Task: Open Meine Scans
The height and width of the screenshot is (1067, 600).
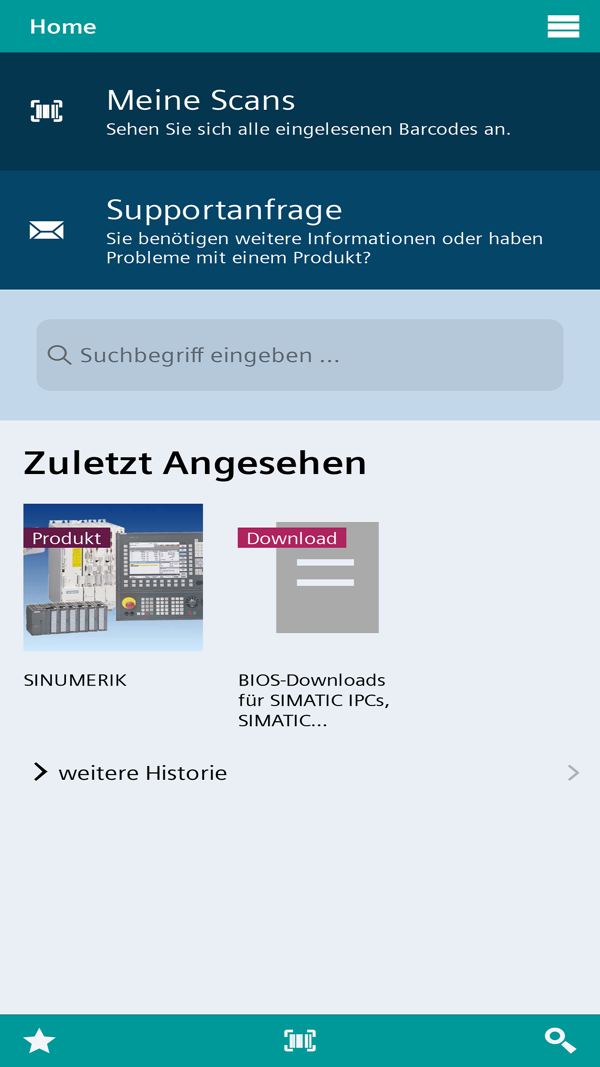Action: [300, 112]
